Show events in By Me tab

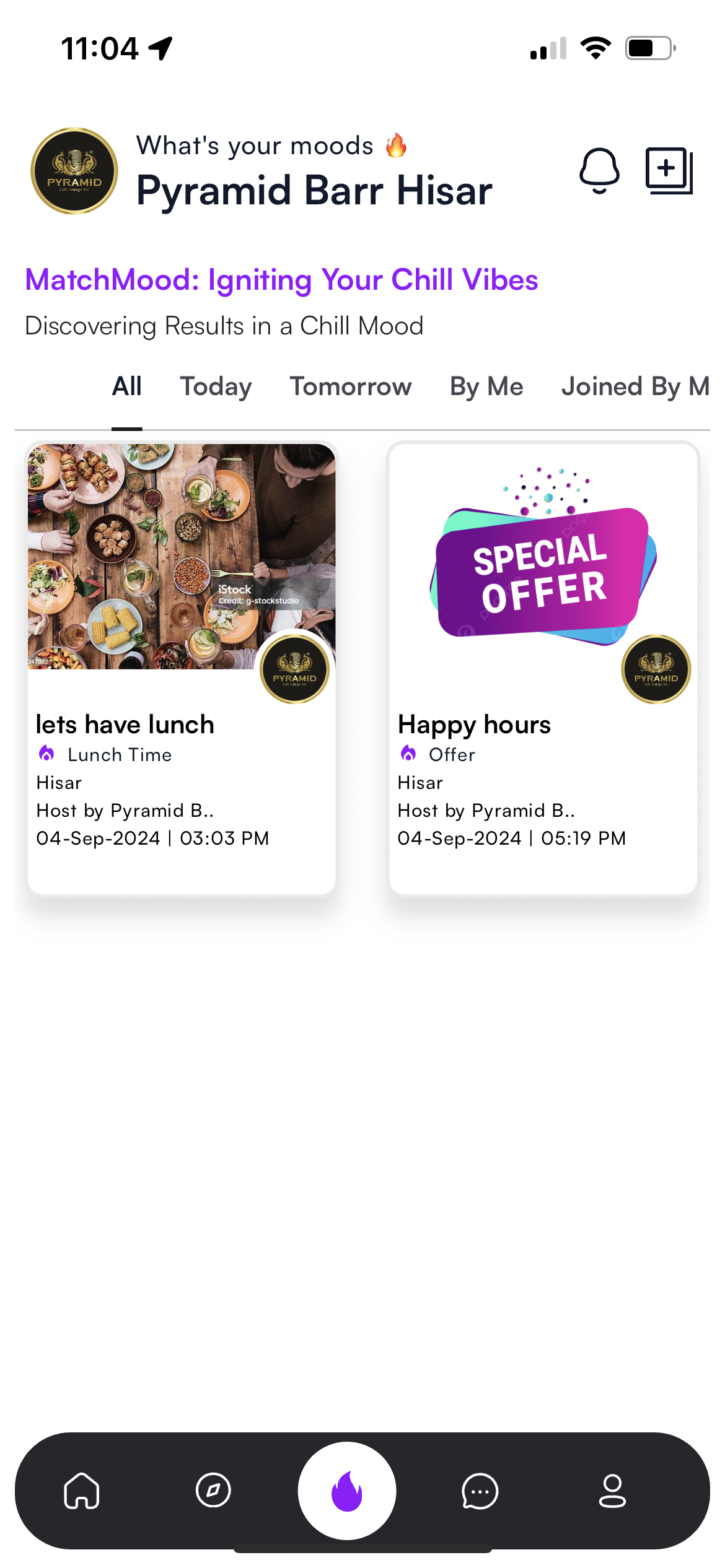click(486, 386)
